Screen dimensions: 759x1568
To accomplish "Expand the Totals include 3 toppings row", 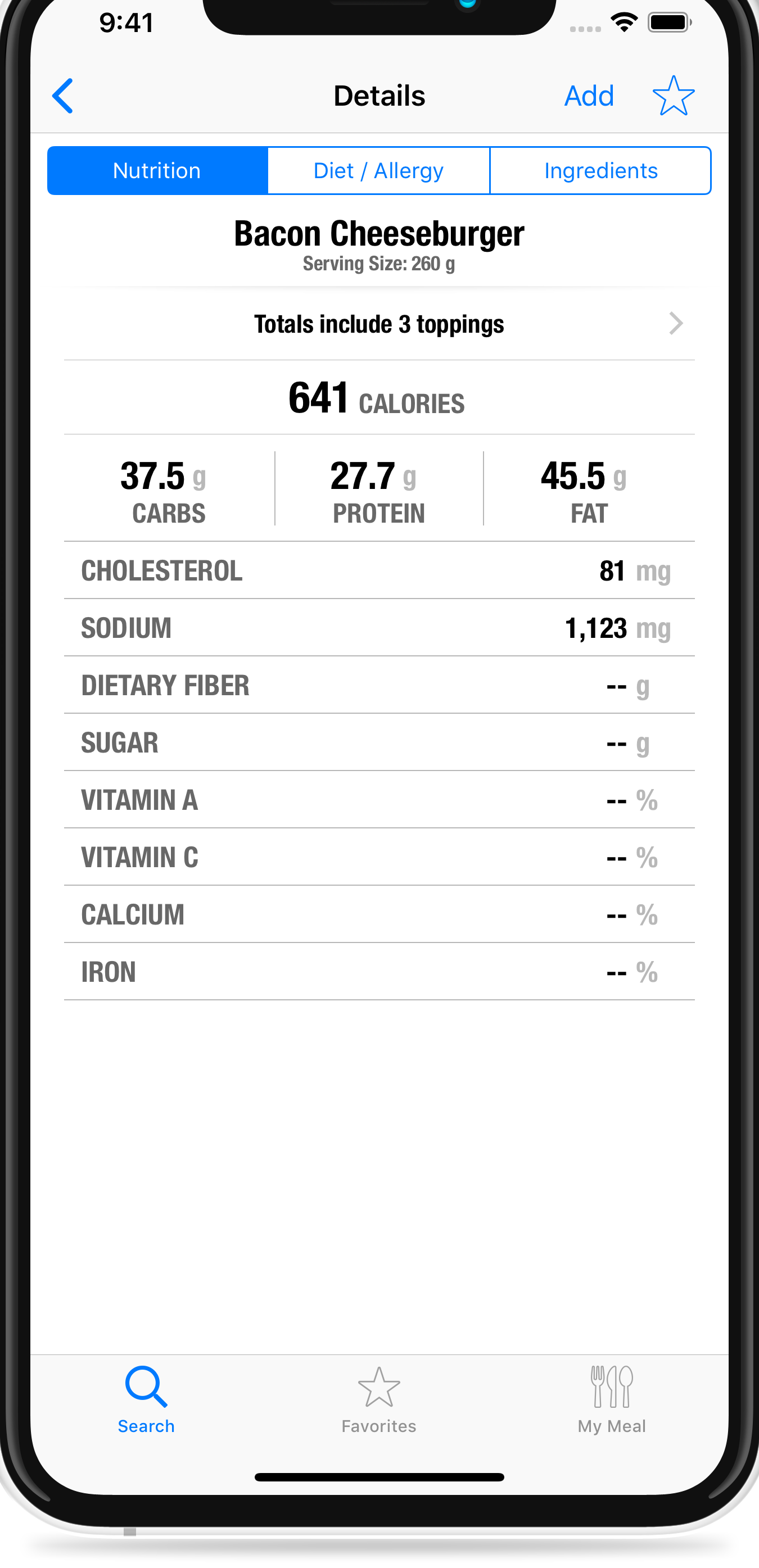I will tap(379, 323).
